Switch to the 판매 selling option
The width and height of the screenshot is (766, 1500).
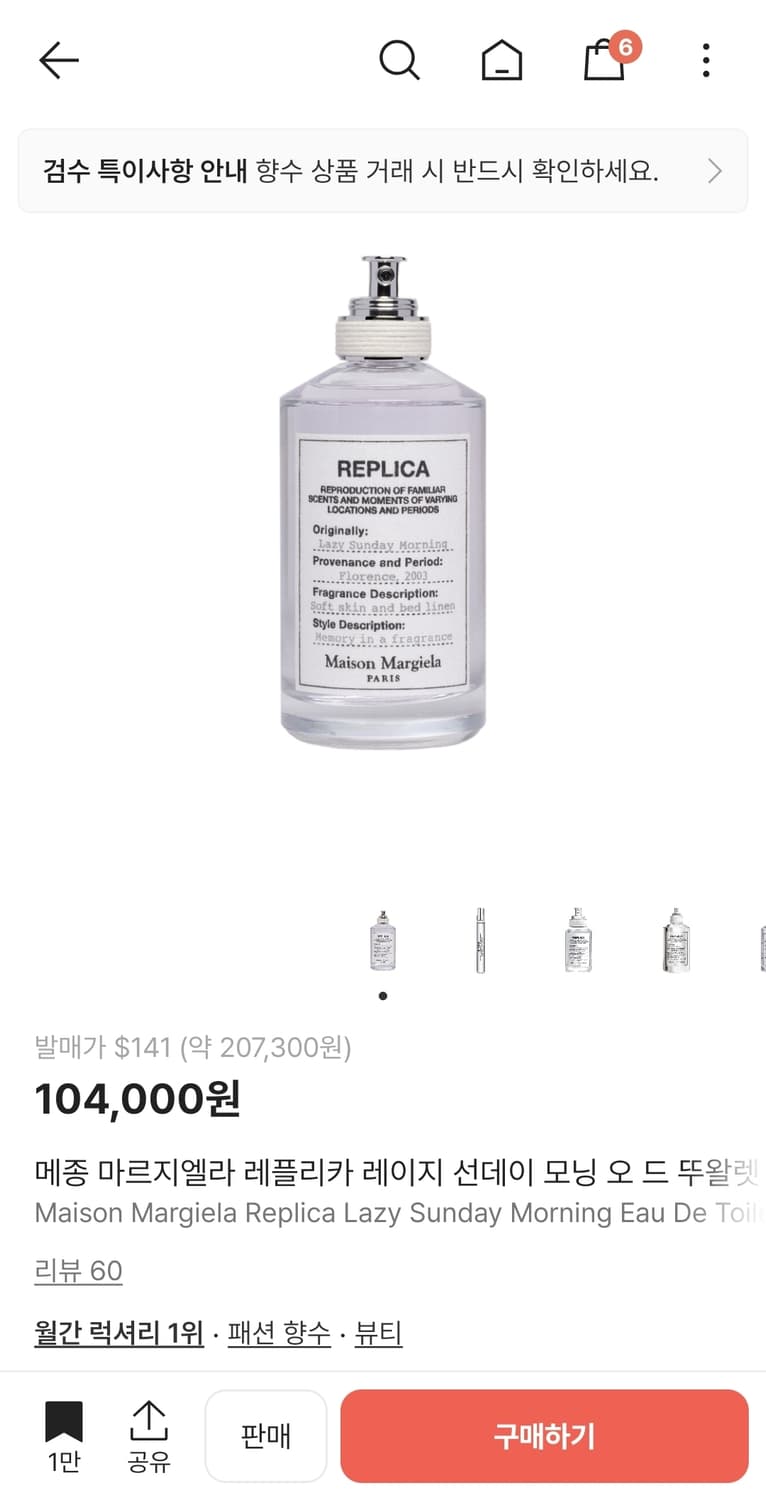tap(266, 1435)
